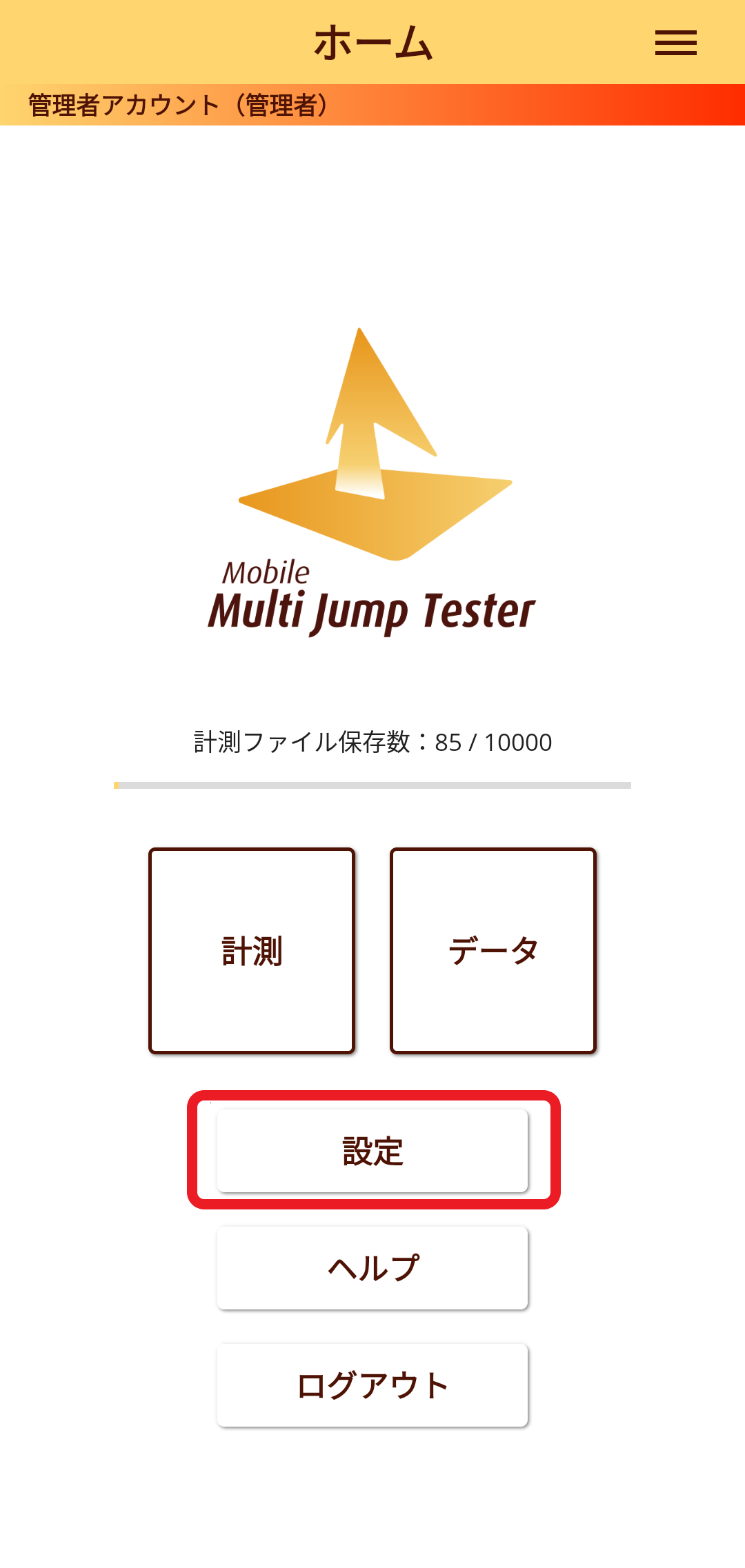Open the データ tile
Screen dimensions: 745x1568
click(x=493, y=951)
